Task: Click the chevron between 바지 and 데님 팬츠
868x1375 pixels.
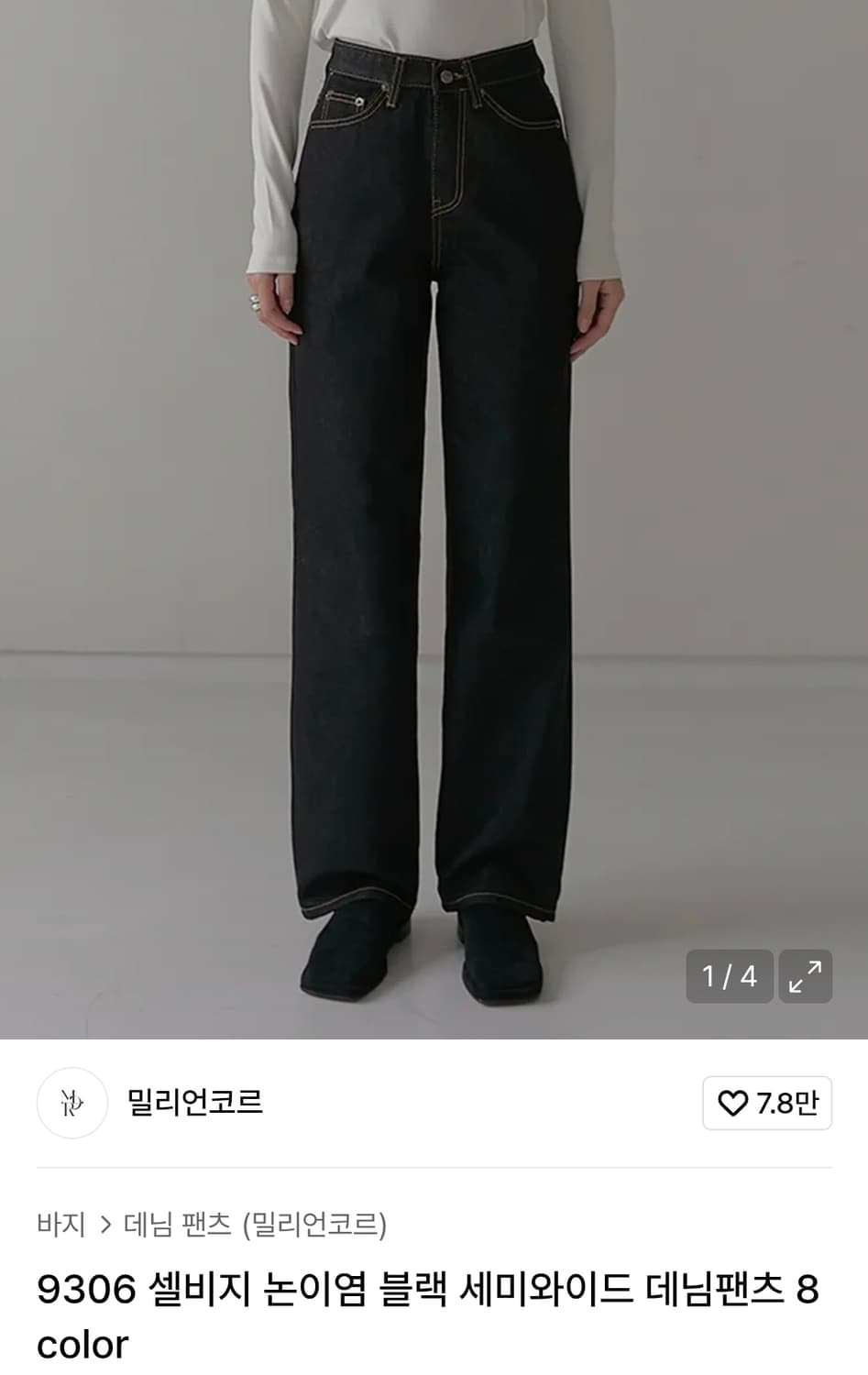Action: point(107,1222)
